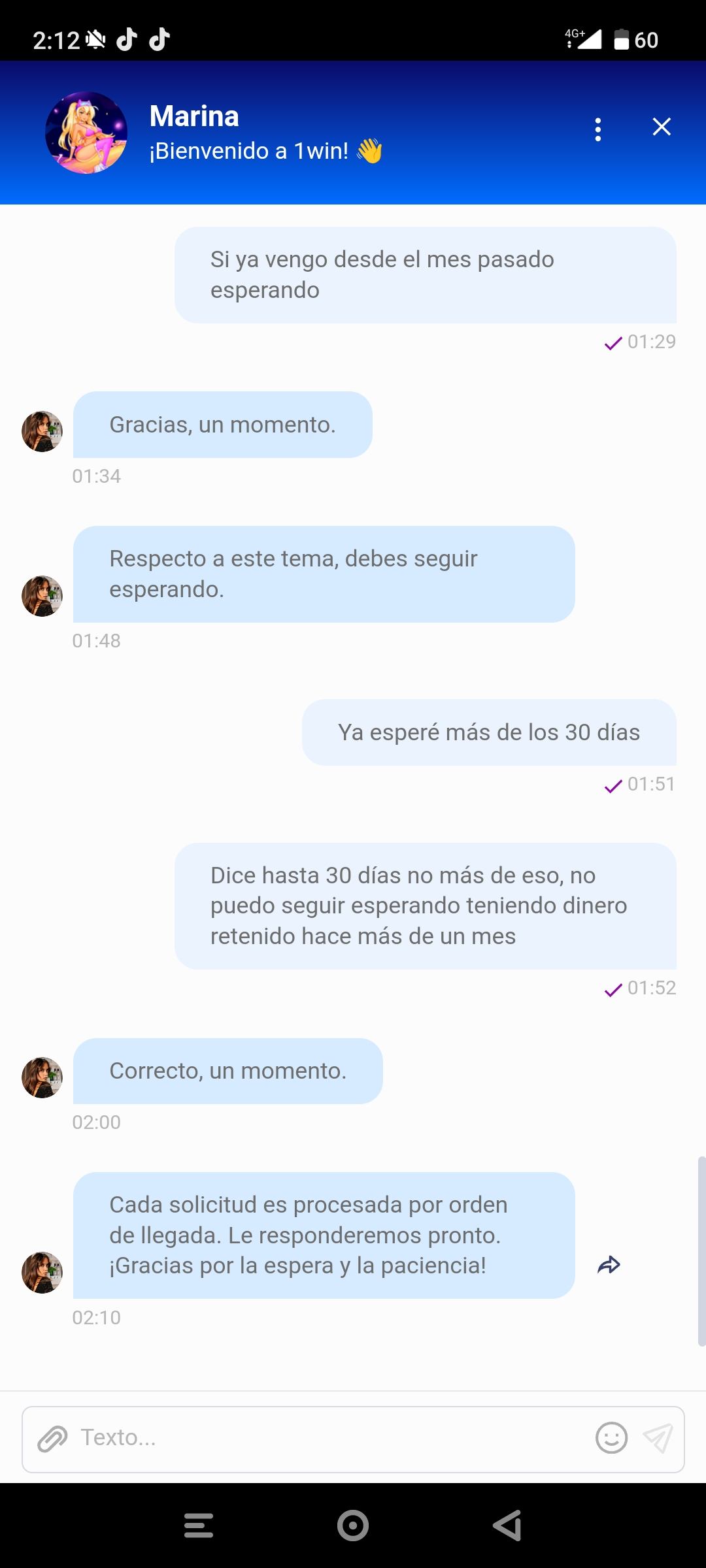
Task: Attach a file with the paperclip icon
Action: tap(52, 1439)
